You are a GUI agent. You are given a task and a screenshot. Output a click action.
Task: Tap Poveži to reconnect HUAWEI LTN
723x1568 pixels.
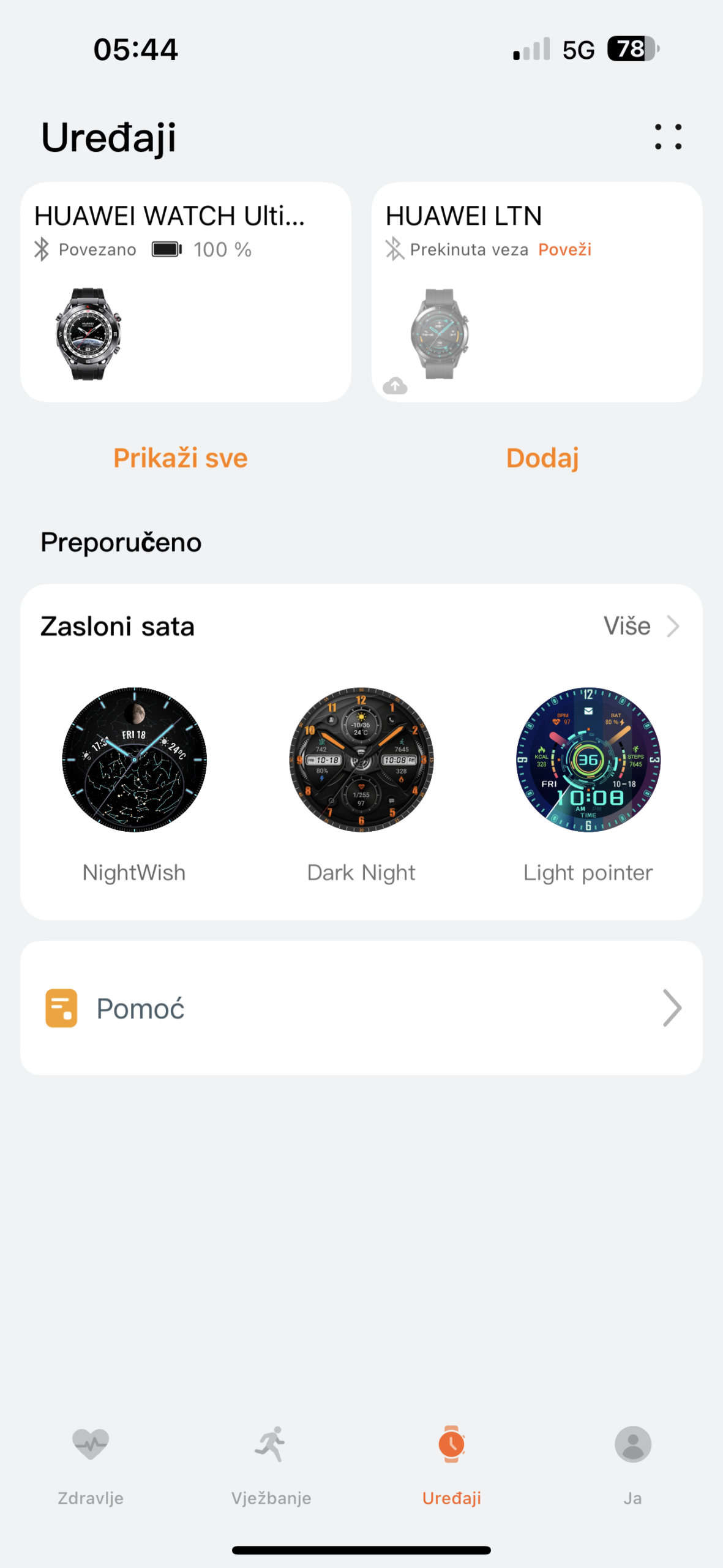(564, 250)
